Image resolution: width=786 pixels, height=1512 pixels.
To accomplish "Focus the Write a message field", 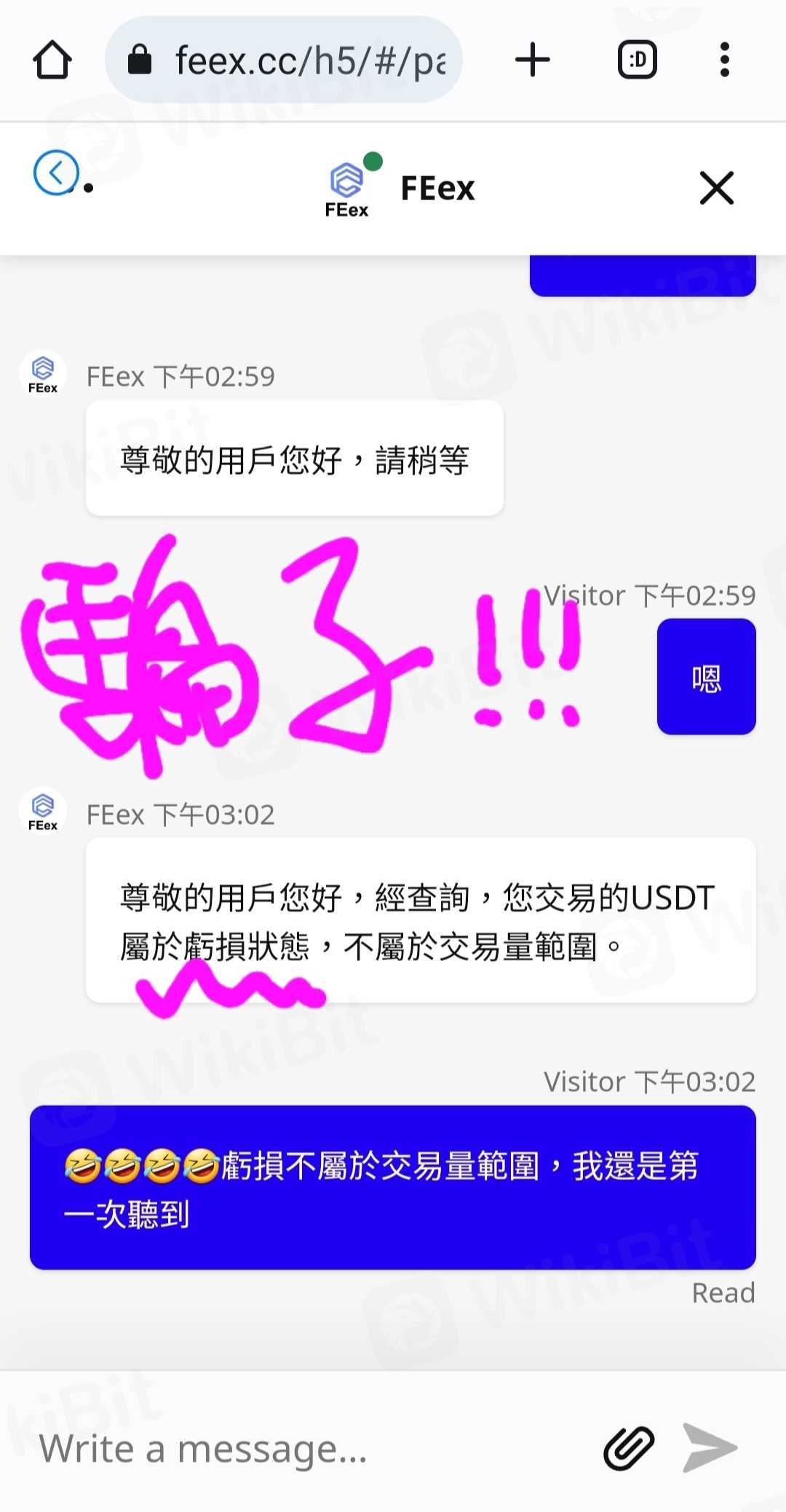I will pos(306,1449).
